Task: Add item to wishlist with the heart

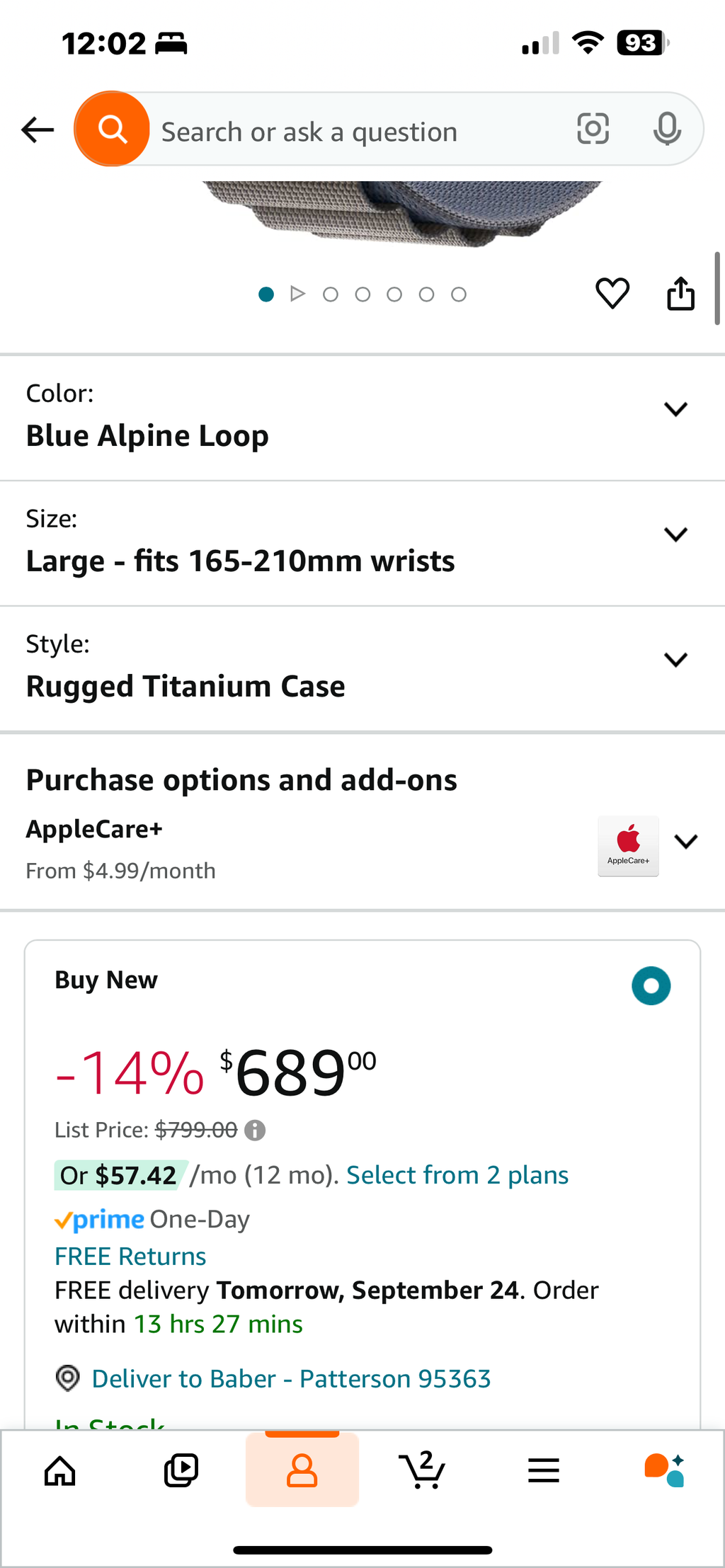Action: tap(612, 293)
